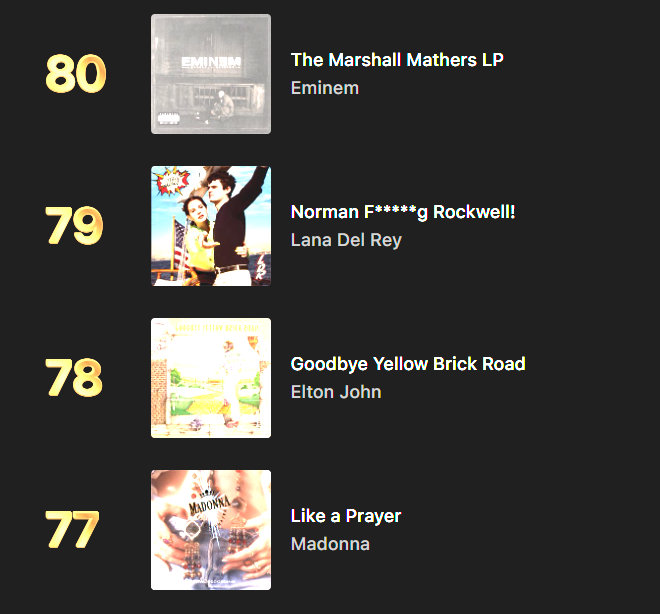Open Goodbye Yellow Brick Road by Elton John
Viewport: 660px width, 614px height.
(408, 364)
